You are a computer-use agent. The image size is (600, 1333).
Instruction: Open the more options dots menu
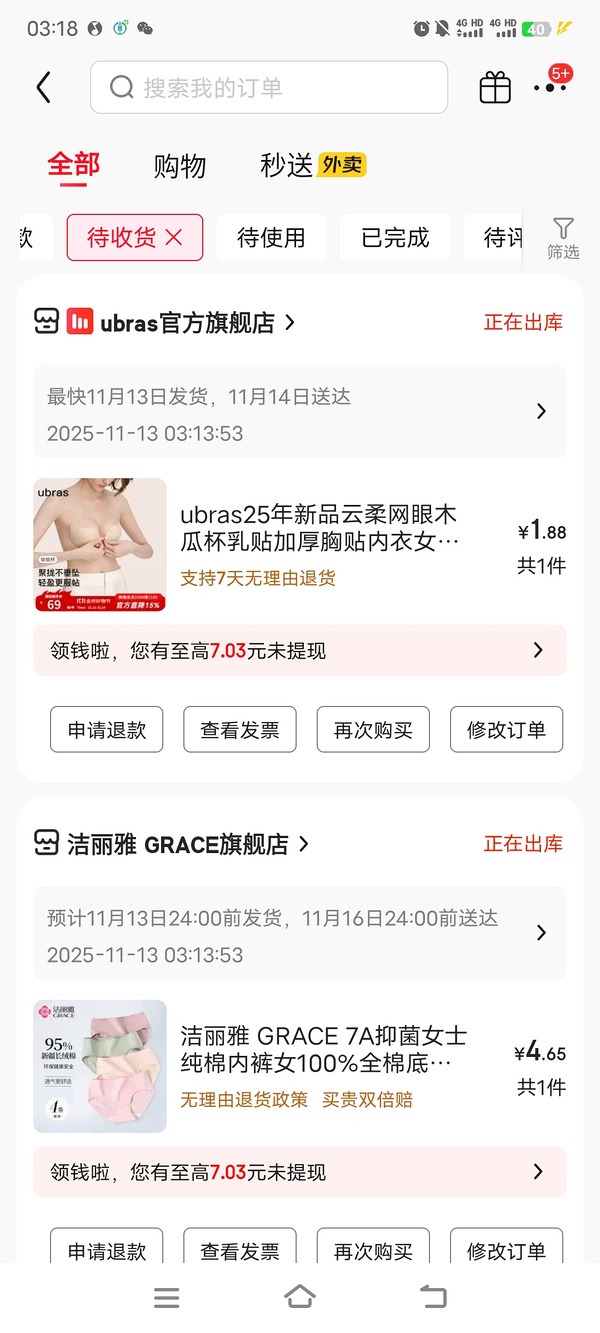[549, 88]
